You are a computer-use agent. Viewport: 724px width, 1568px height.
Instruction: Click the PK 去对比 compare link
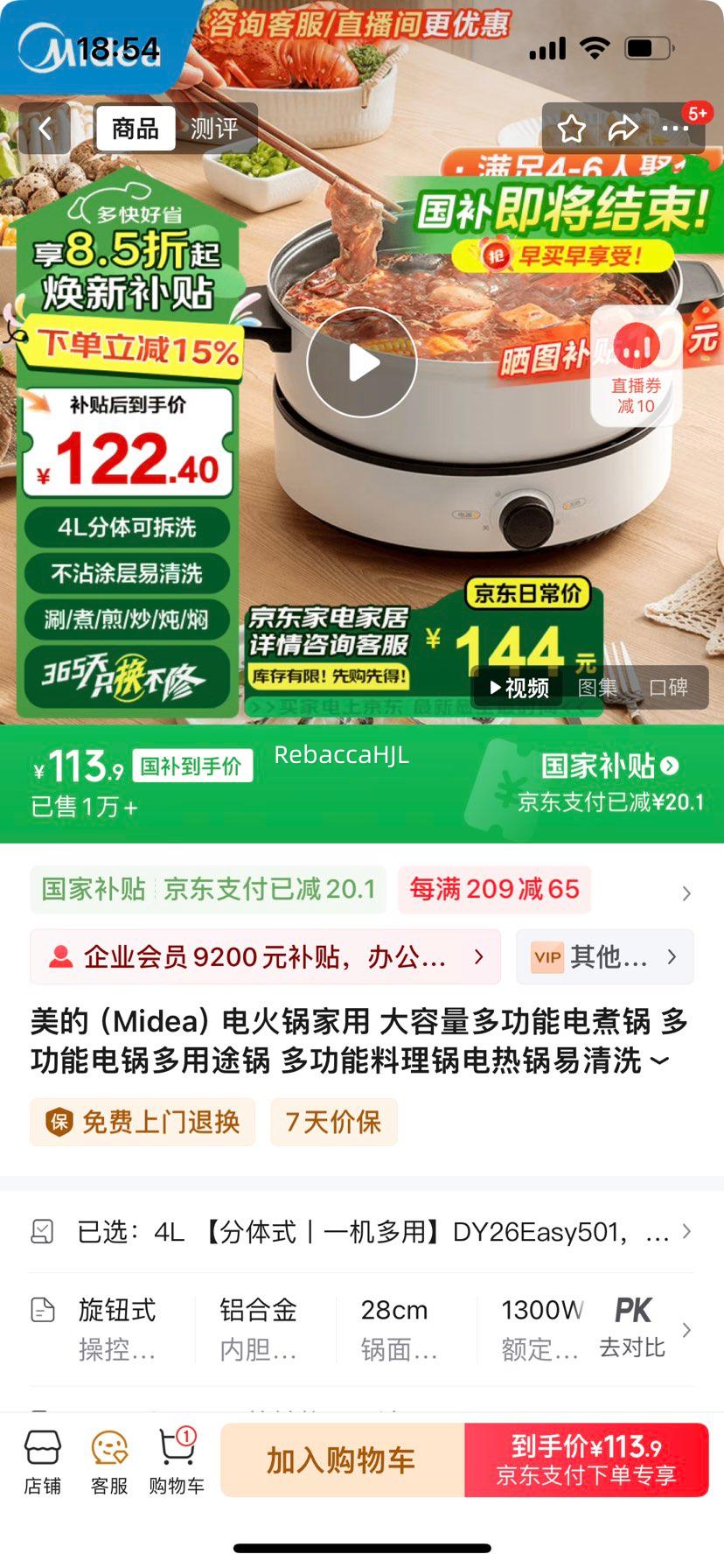[633, 1326]
